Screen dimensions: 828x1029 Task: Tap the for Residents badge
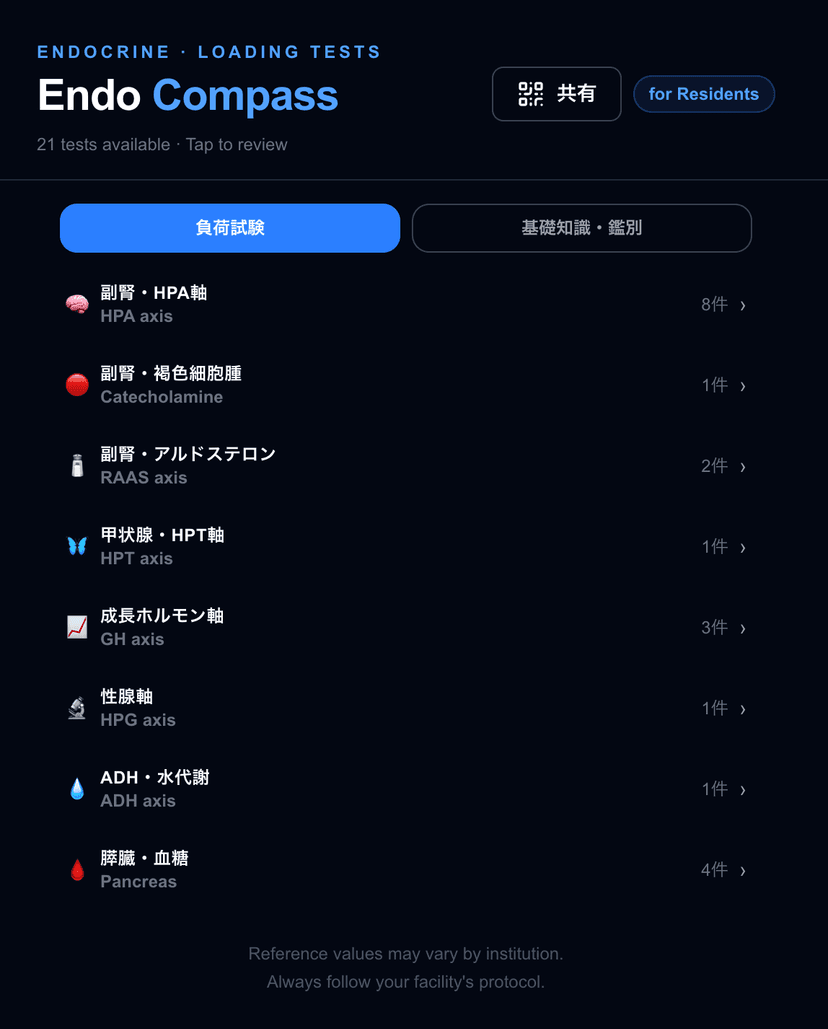coord(704,93)
